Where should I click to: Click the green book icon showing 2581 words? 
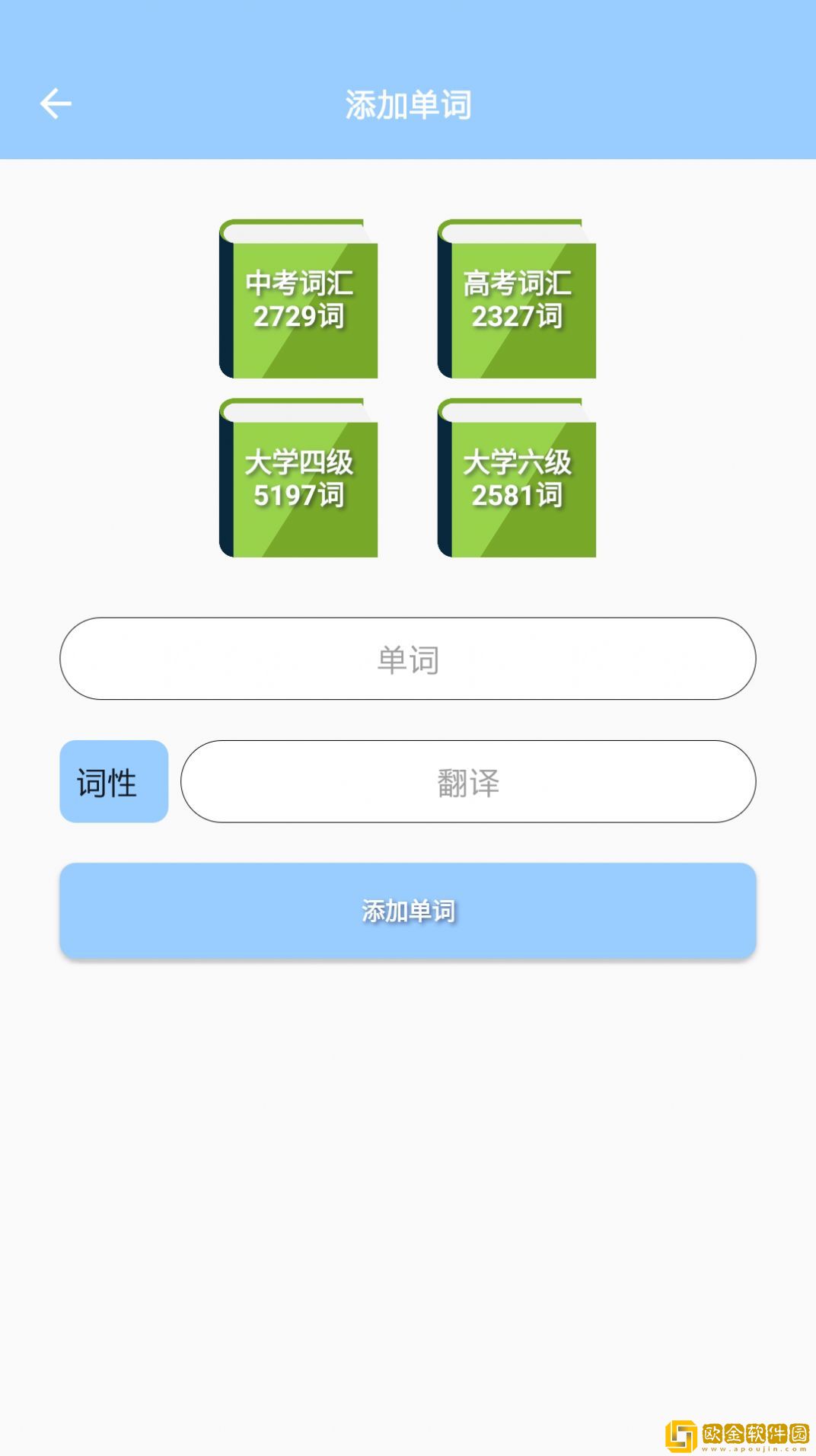tap(516, 478)
